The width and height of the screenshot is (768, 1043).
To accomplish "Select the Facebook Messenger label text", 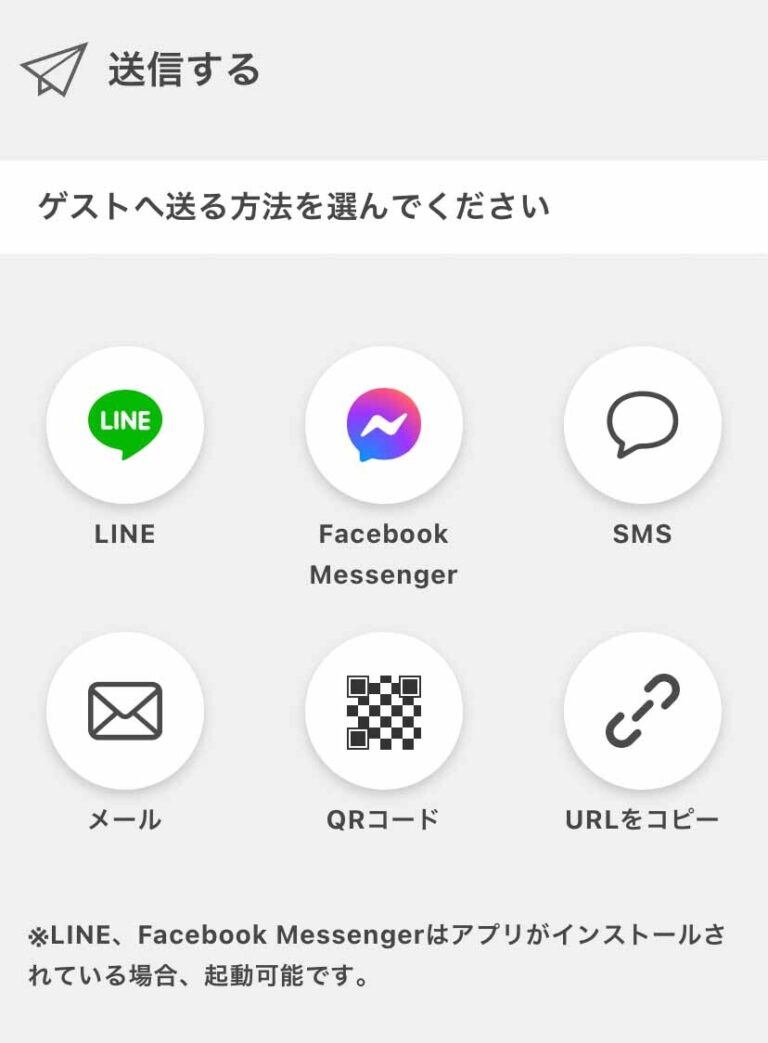I will tap(385, 554).
